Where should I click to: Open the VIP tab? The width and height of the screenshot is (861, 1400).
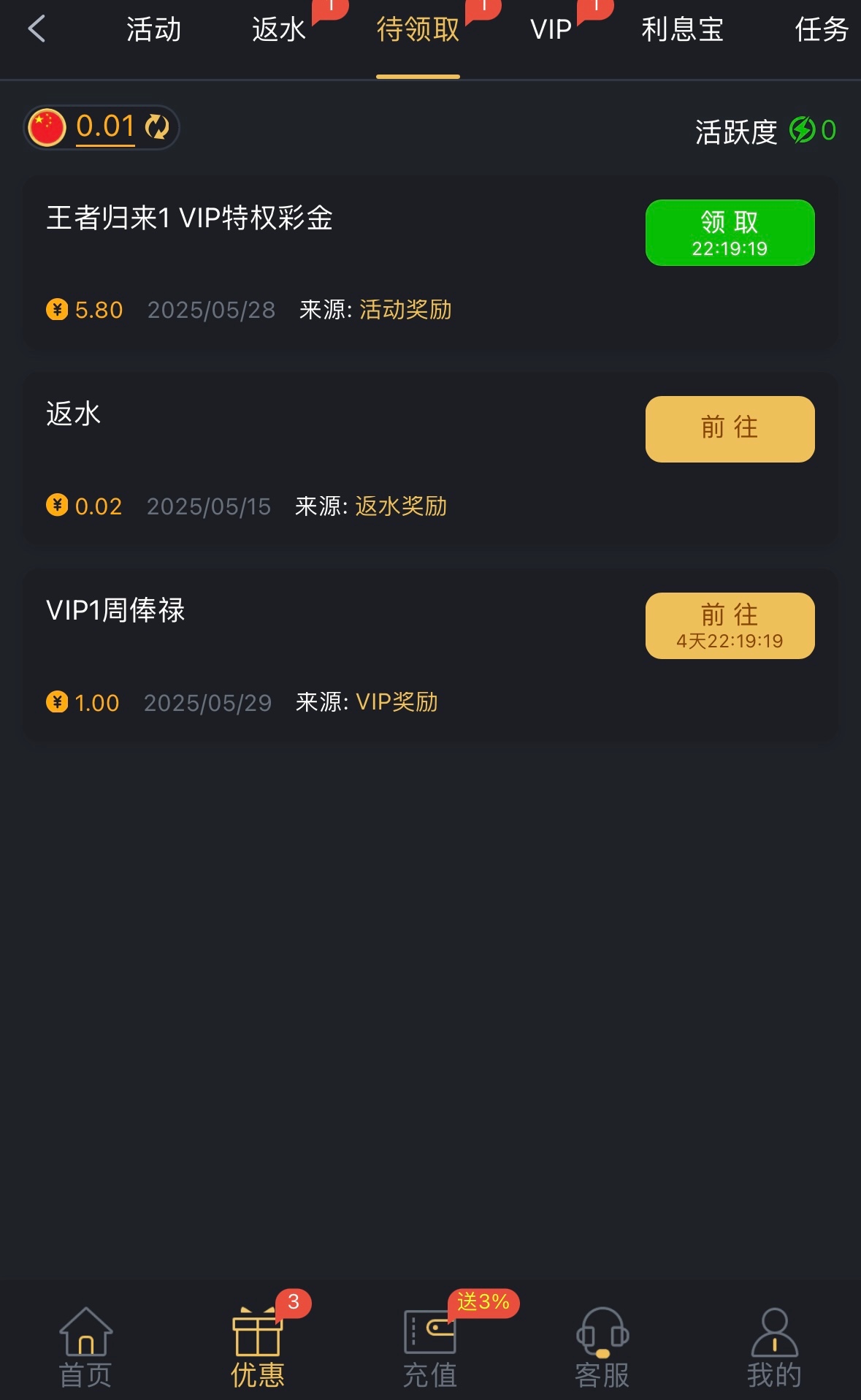pyautogui.click(x=551, y=30)
